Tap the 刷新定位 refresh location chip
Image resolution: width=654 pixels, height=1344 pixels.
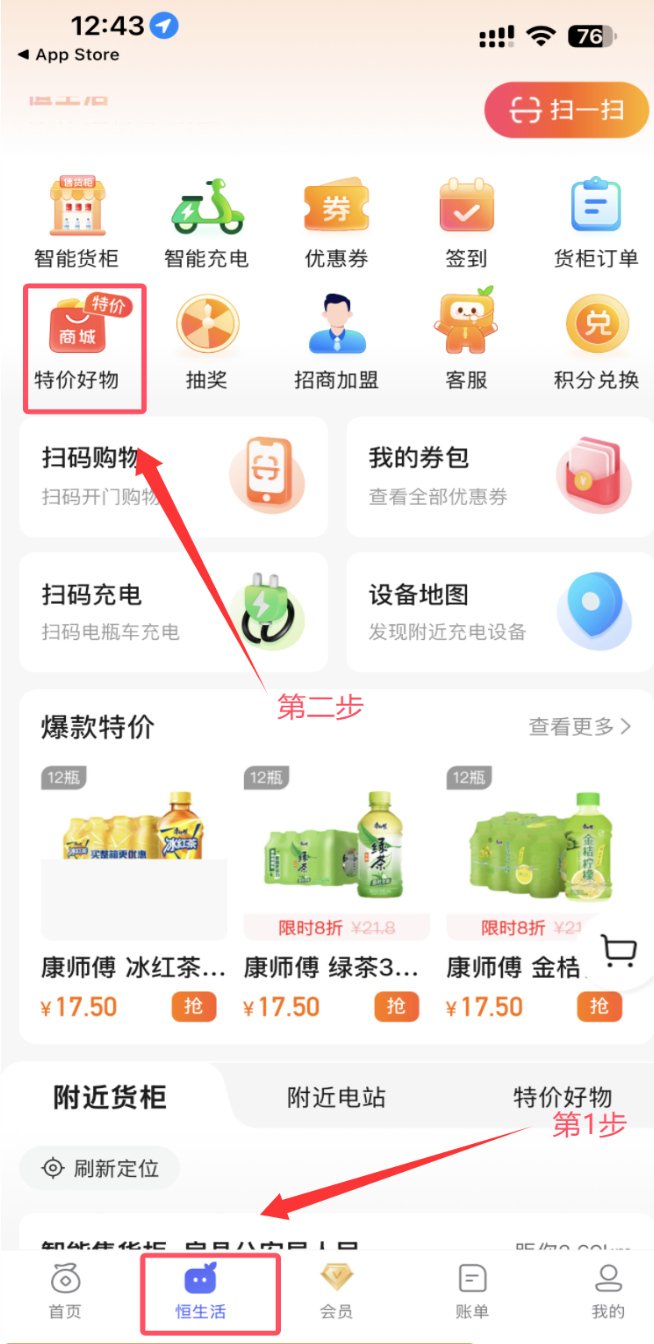pos(100,1168)
